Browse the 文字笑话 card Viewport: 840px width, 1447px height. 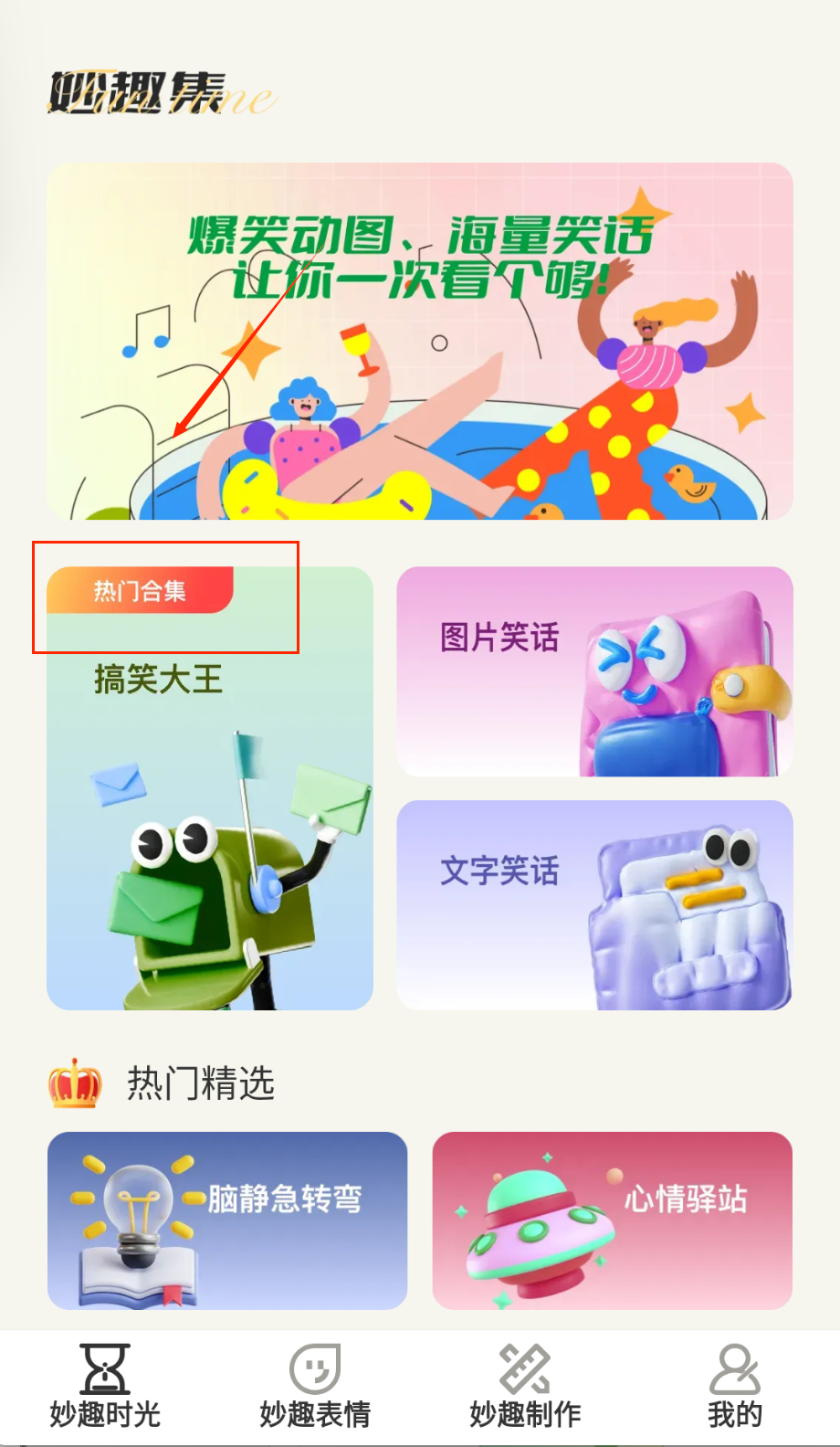point(594,904)
